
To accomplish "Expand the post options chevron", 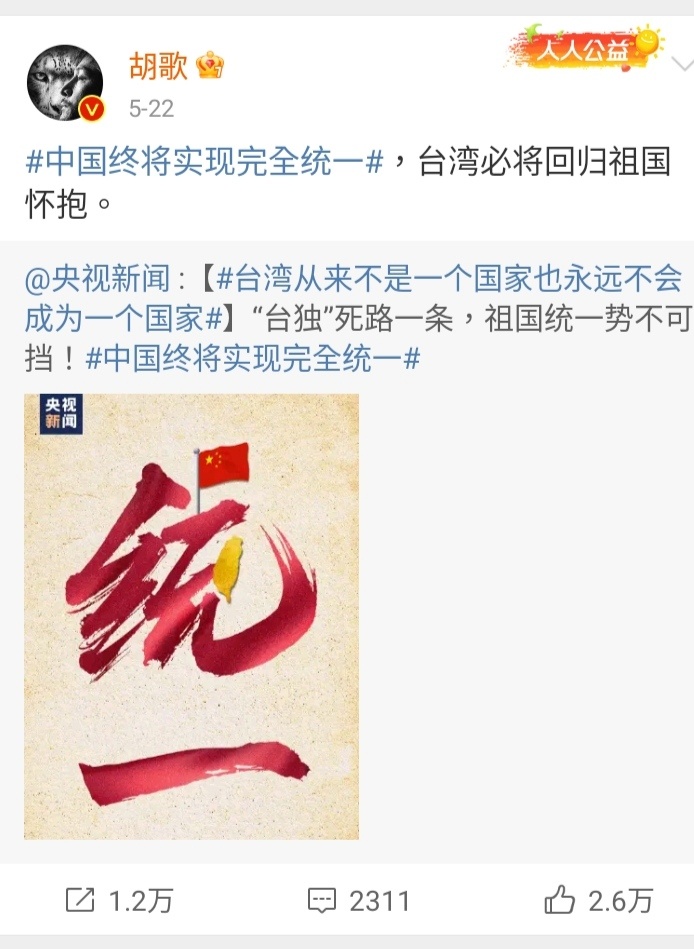I will pos(683,64).
